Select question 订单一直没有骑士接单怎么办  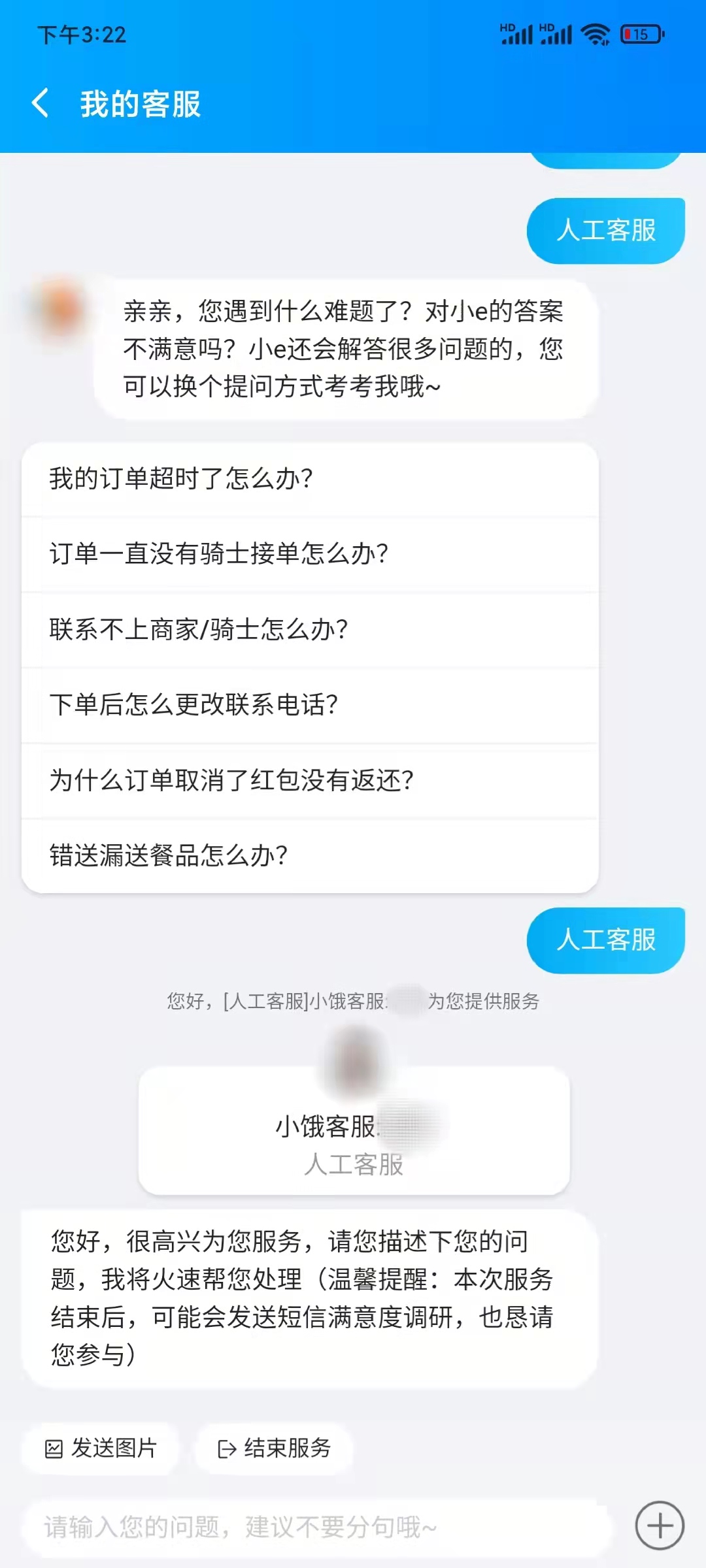(220, 555)
